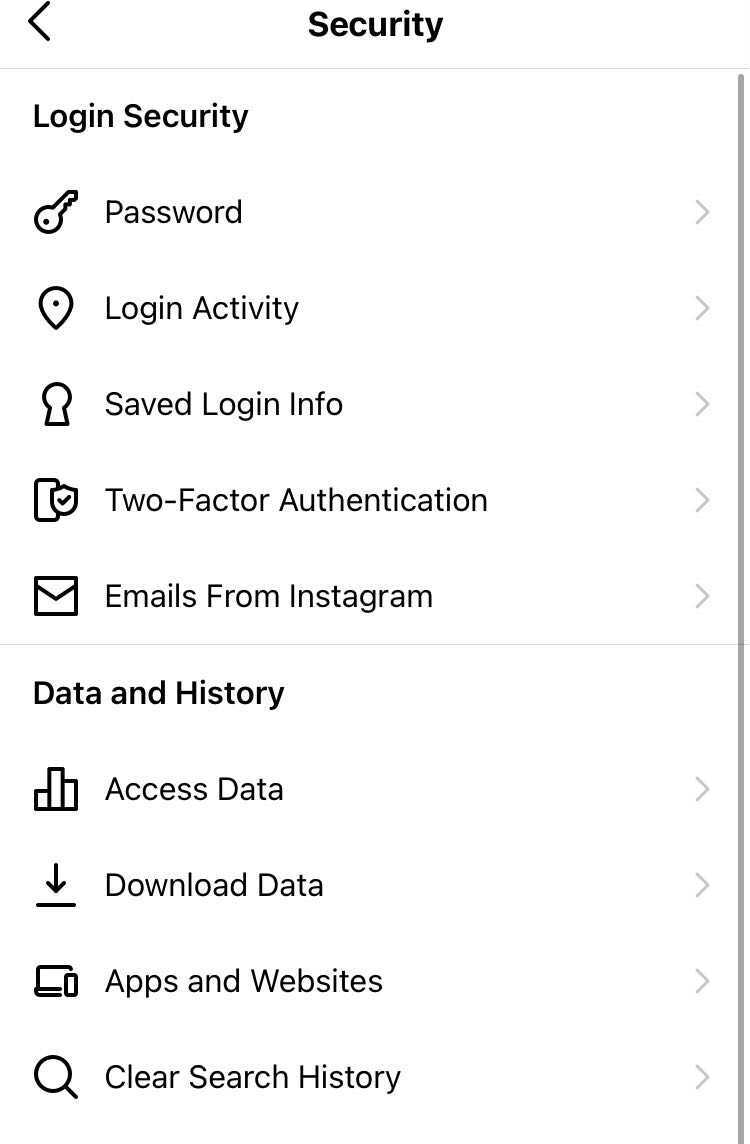The width and height of the screenshot is (750, 1144).
Task: Open the Password settings
Action: tap(174, 212)
